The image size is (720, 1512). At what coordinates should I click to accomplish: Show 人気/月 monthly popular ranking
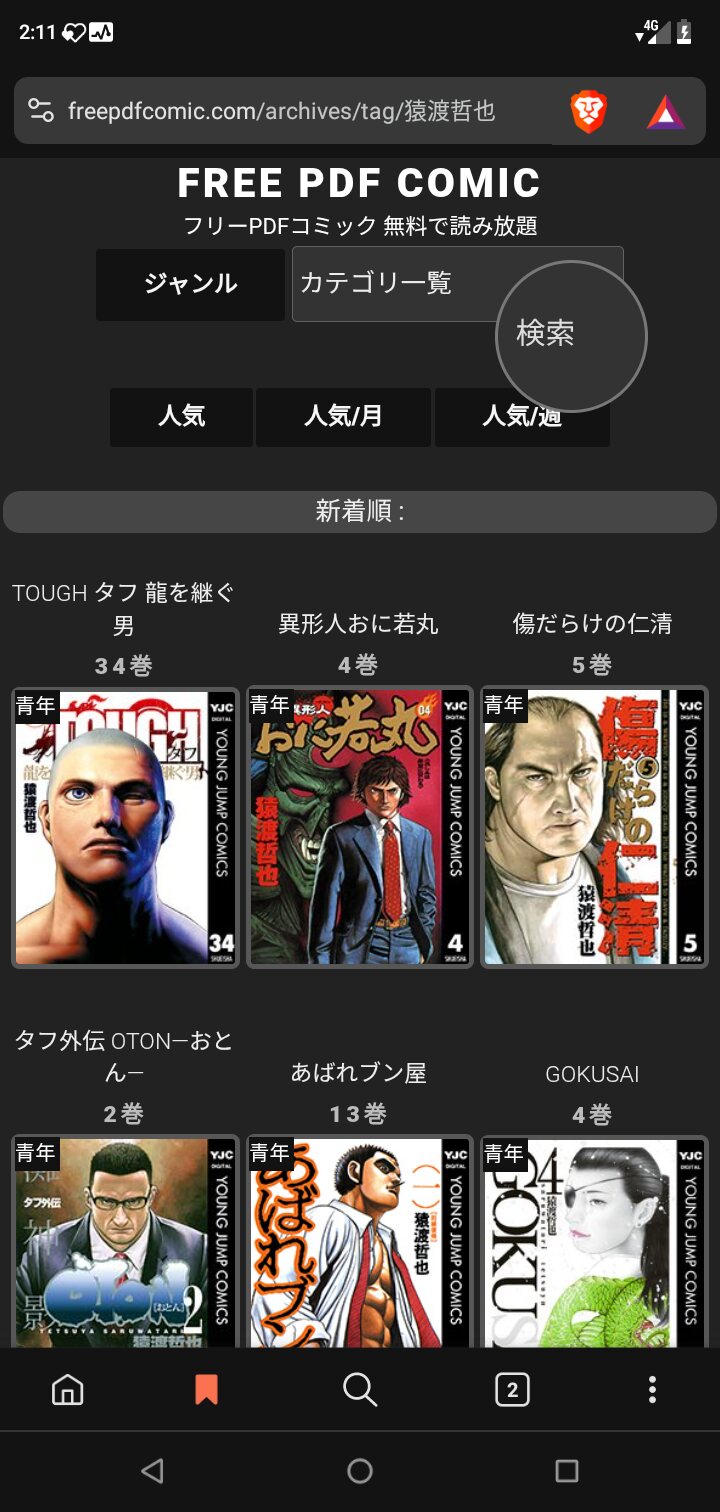pos(343,416)
